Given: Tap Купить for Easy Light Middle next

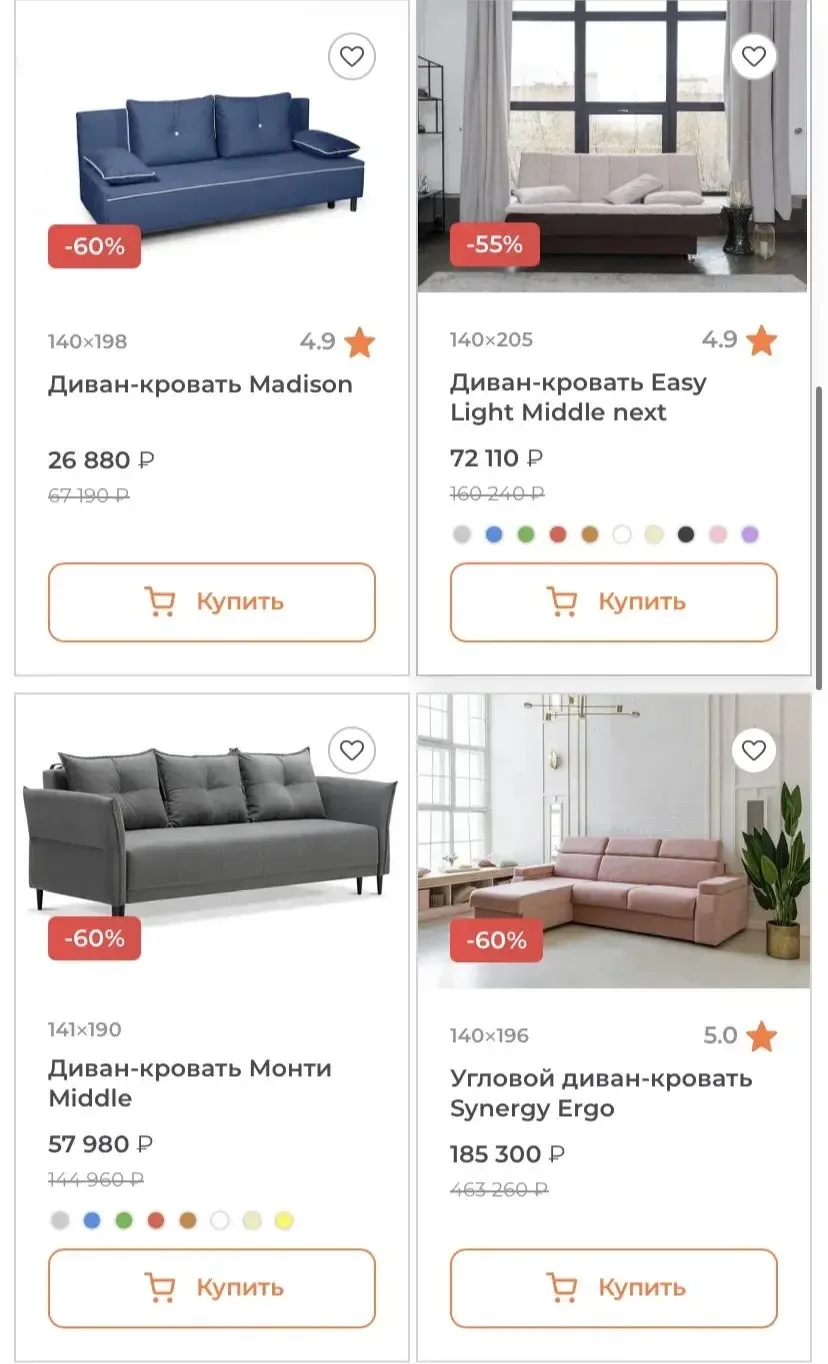Looking at the screenshot, I should (614, 602).
